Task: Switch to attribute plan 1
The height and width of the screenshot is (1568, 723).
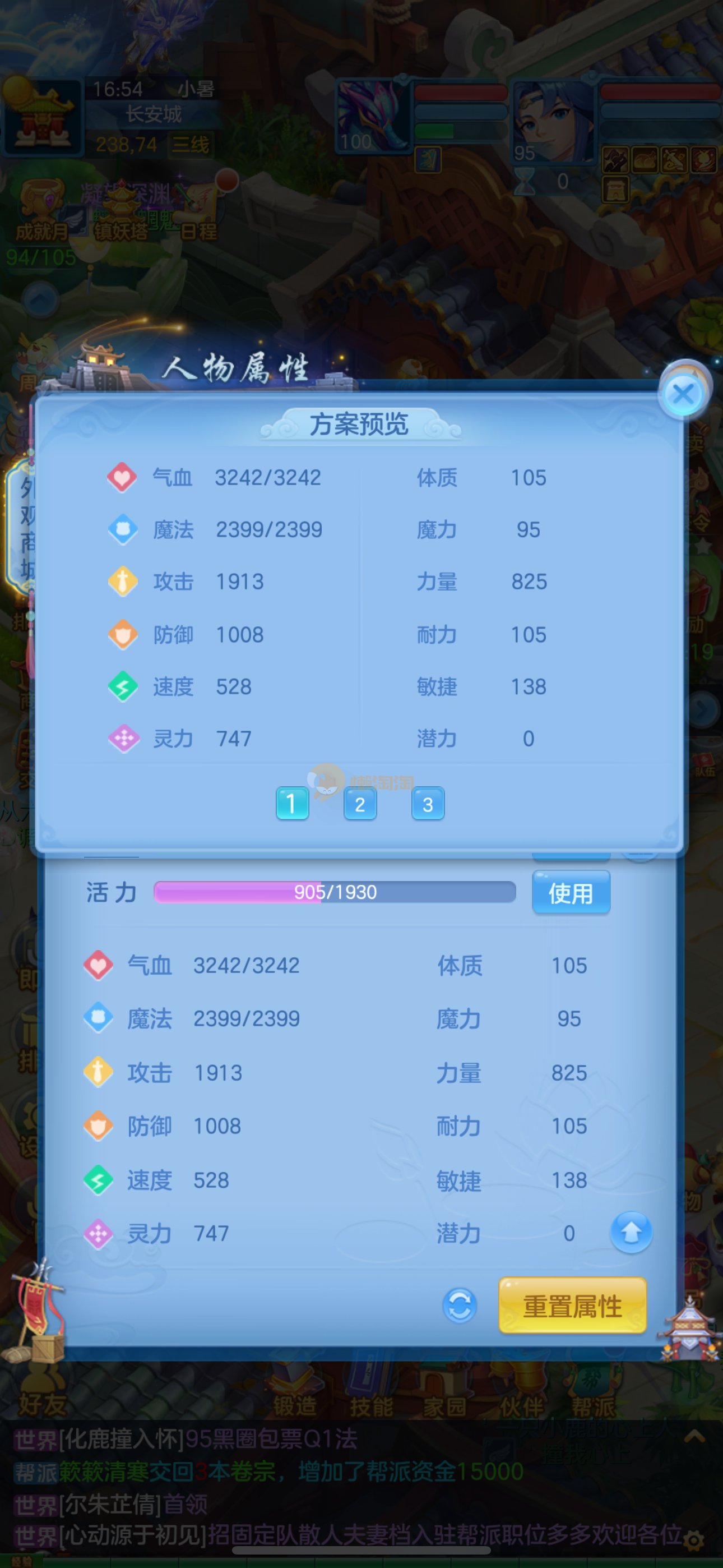Action: (292, 804)
